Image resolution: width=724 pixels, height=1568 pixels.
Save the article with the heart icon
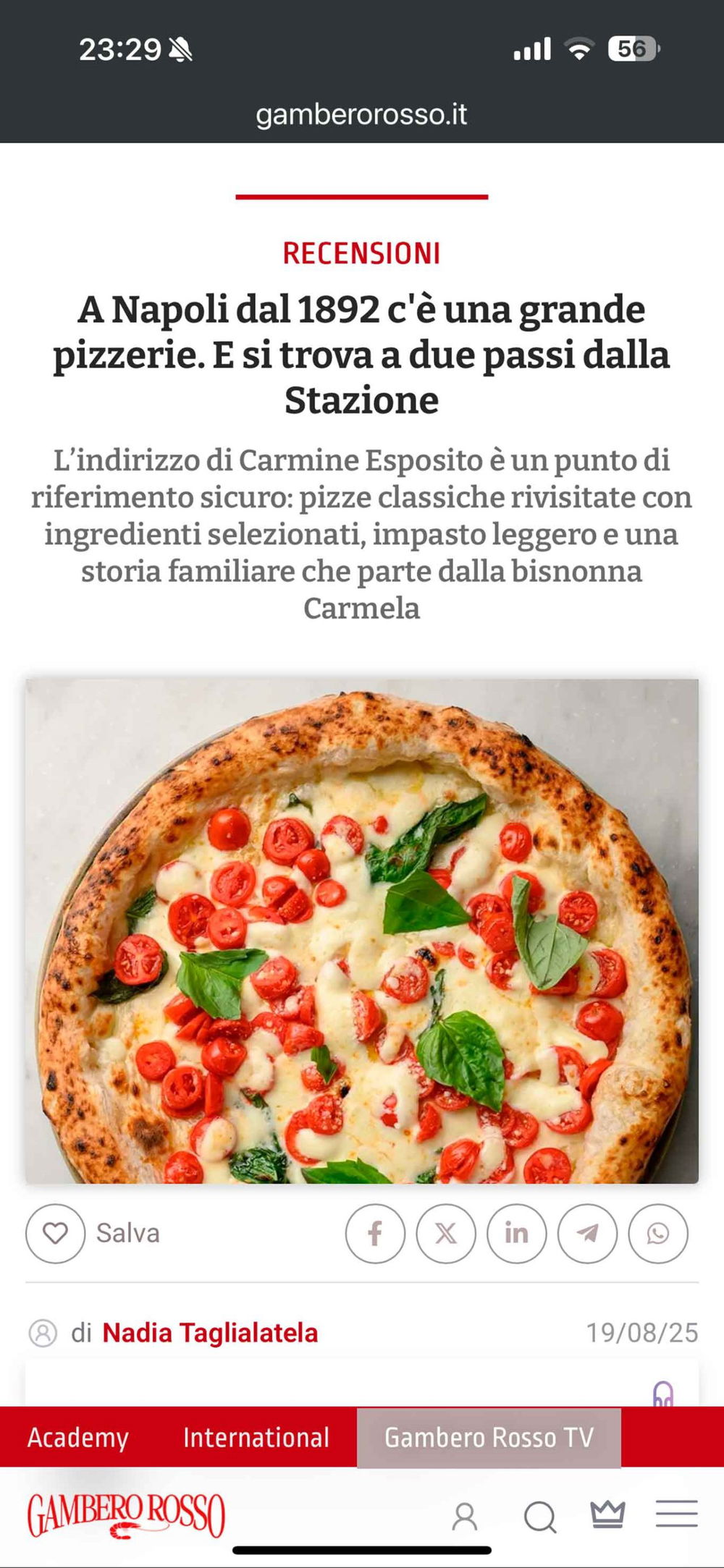(x=56, y=1233)
